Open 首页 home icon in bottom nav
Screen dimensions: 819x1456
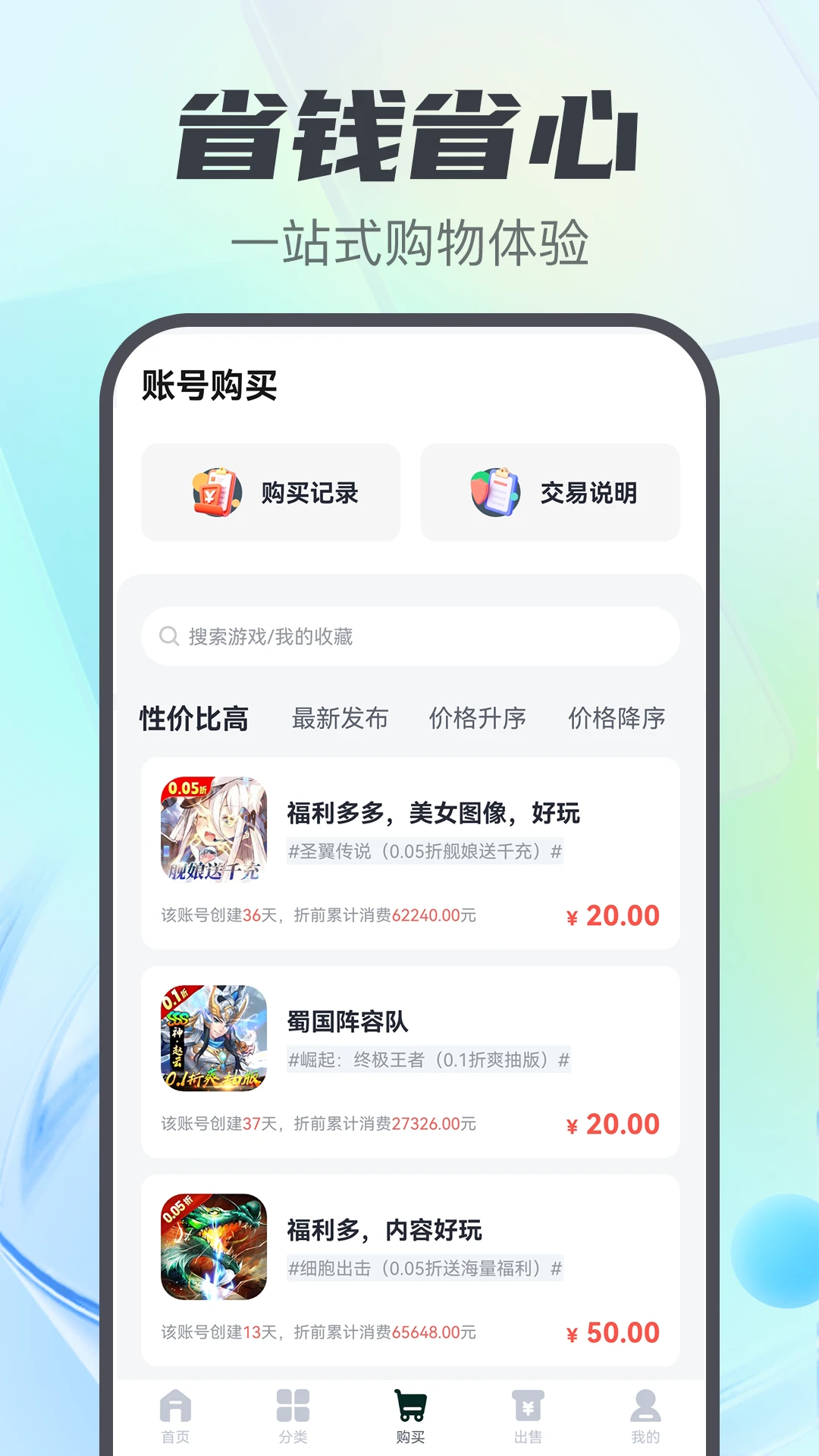[174, 1403]
